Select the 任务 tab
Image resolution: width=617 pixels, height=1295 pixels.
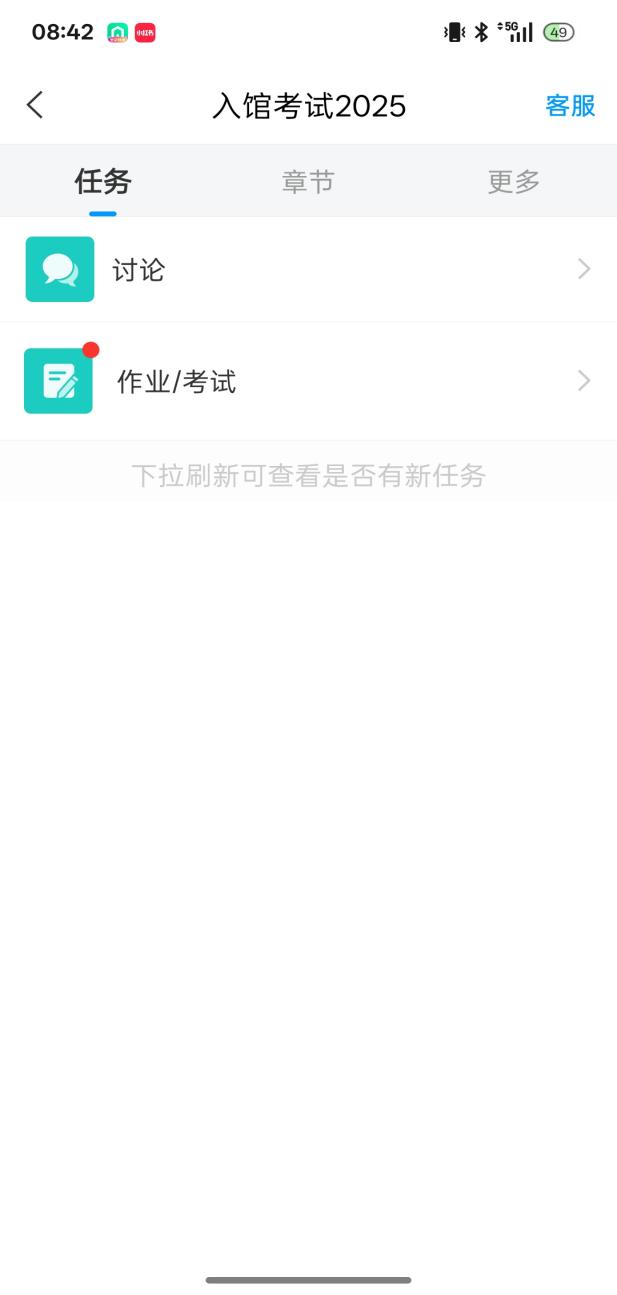click(103, 182)
